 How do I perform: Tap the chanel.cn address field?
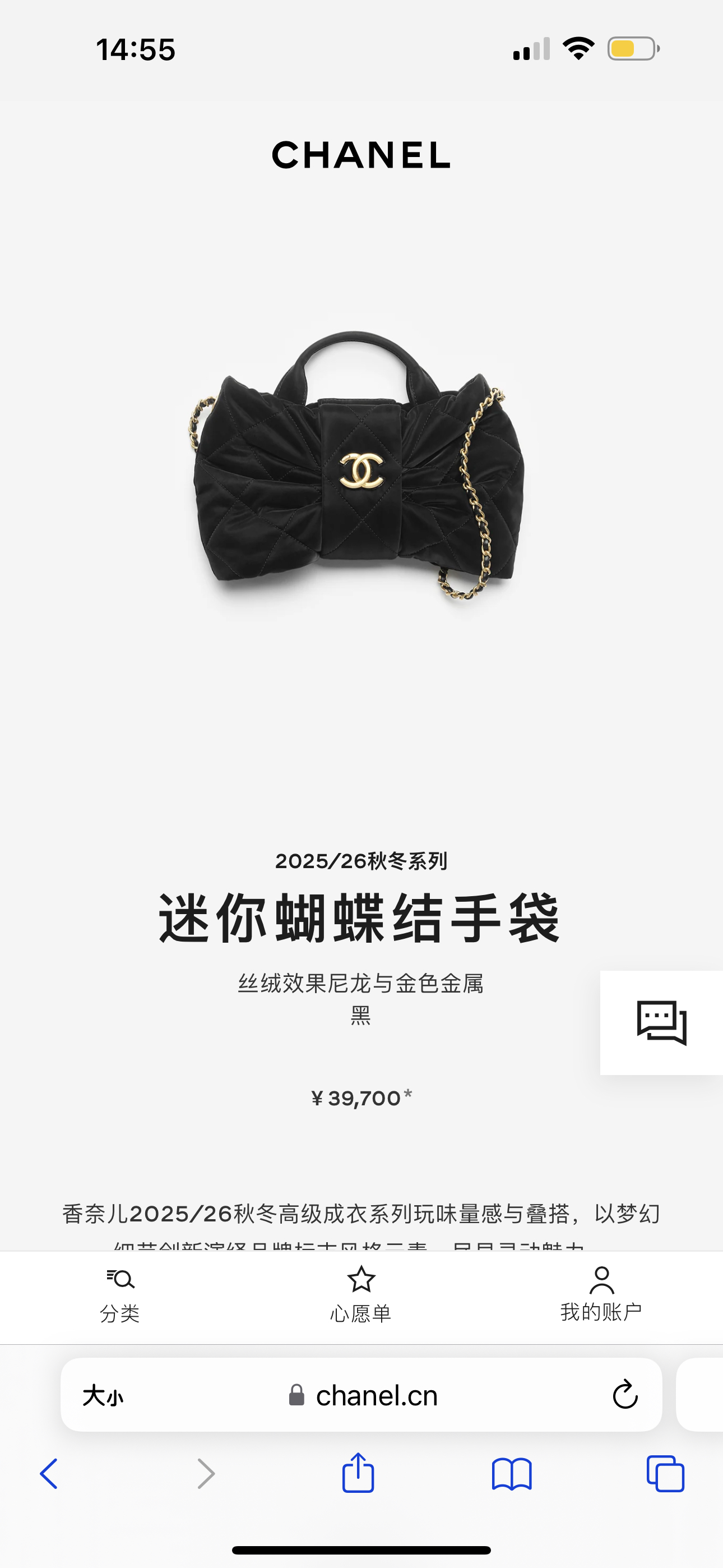click(x=361, y=1395)
